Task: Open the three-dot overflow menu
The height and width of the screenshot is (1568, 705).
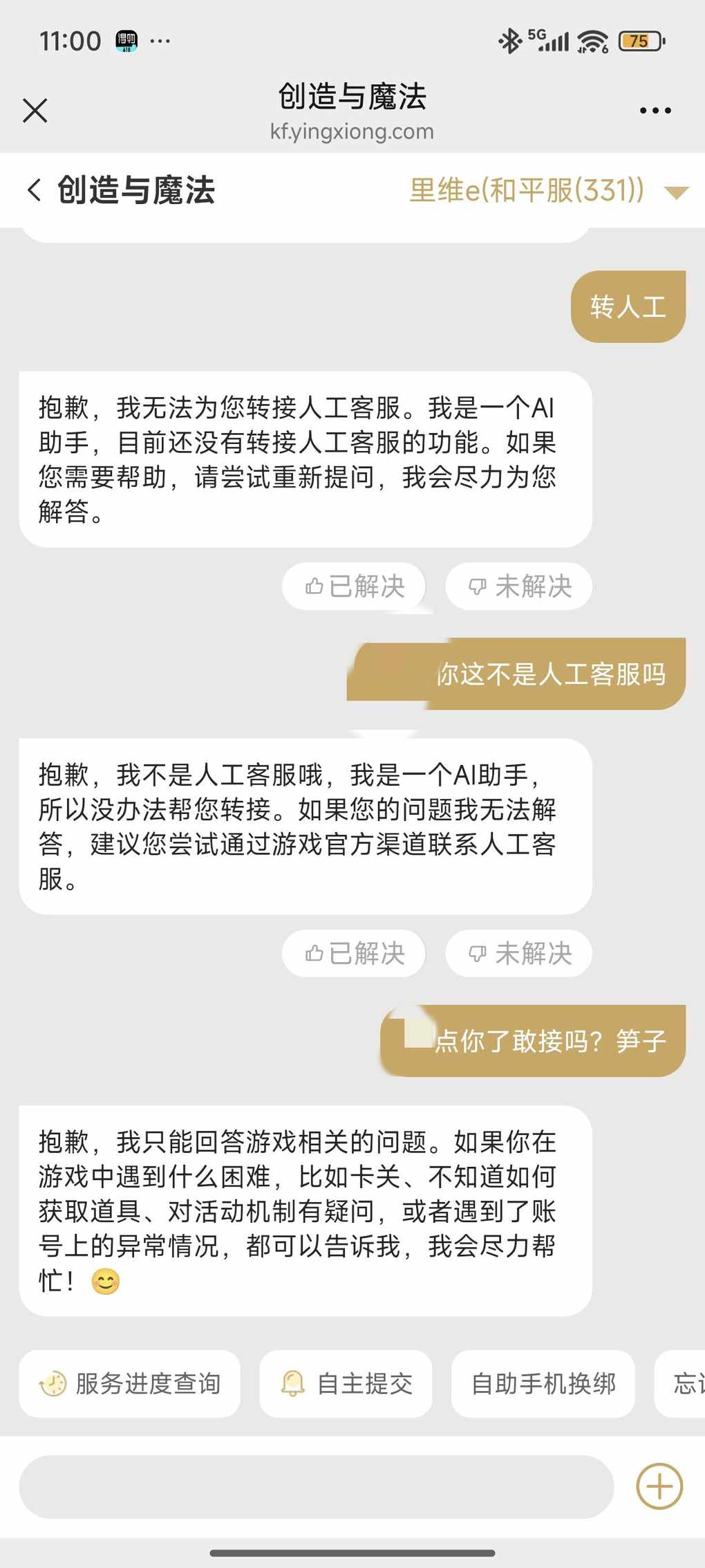Action: (x=655, y=111)
